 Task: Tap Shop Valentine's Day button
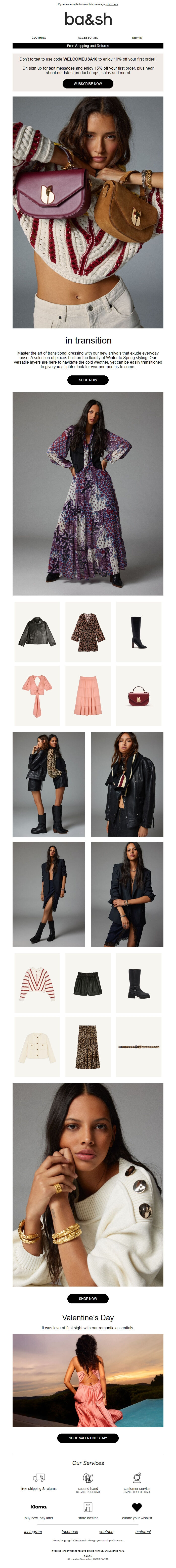tap(88, 1438)
